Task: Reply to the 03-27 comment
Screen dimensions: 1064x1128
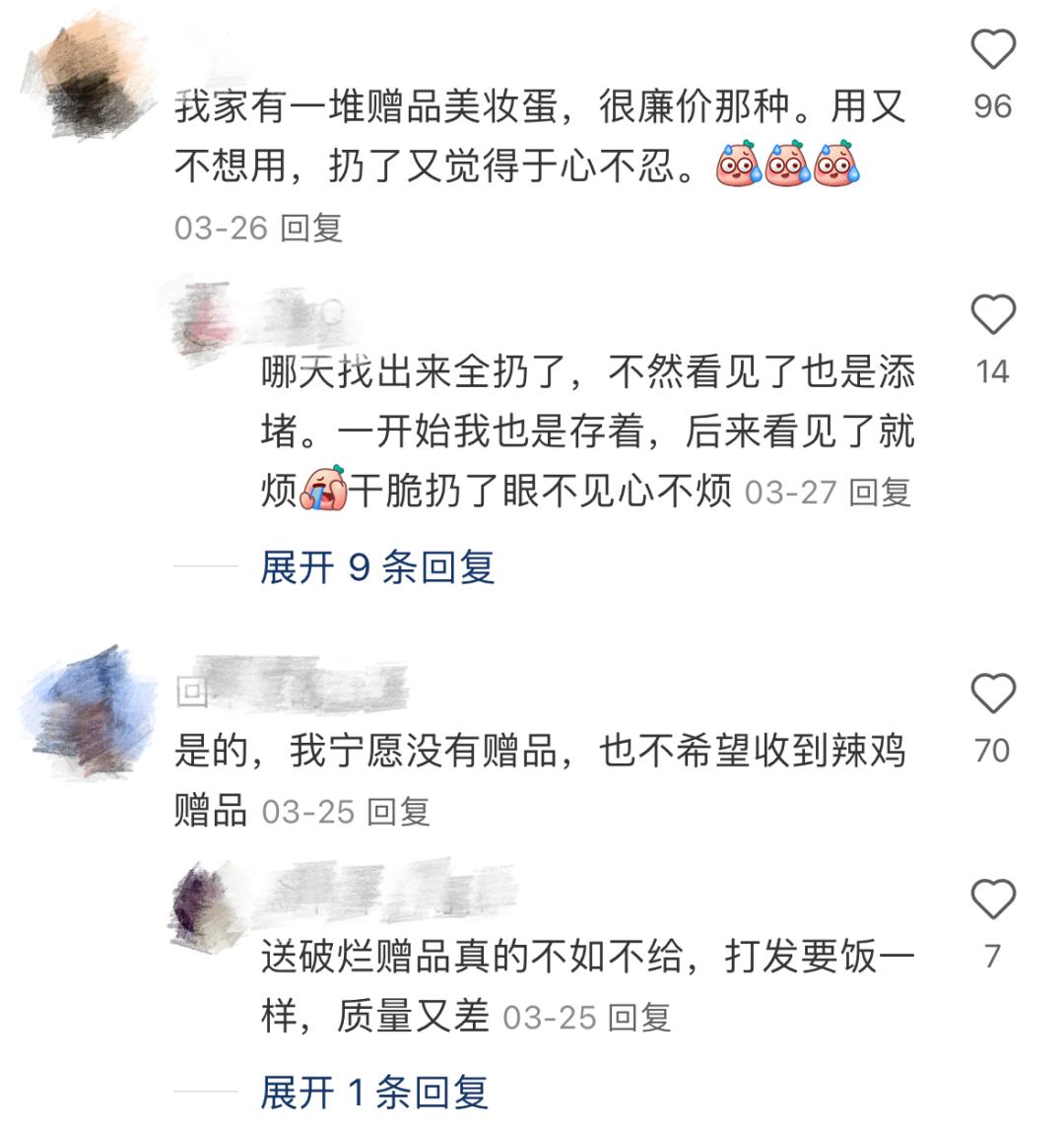Action: pyautogui.click(x=880, y=493)
